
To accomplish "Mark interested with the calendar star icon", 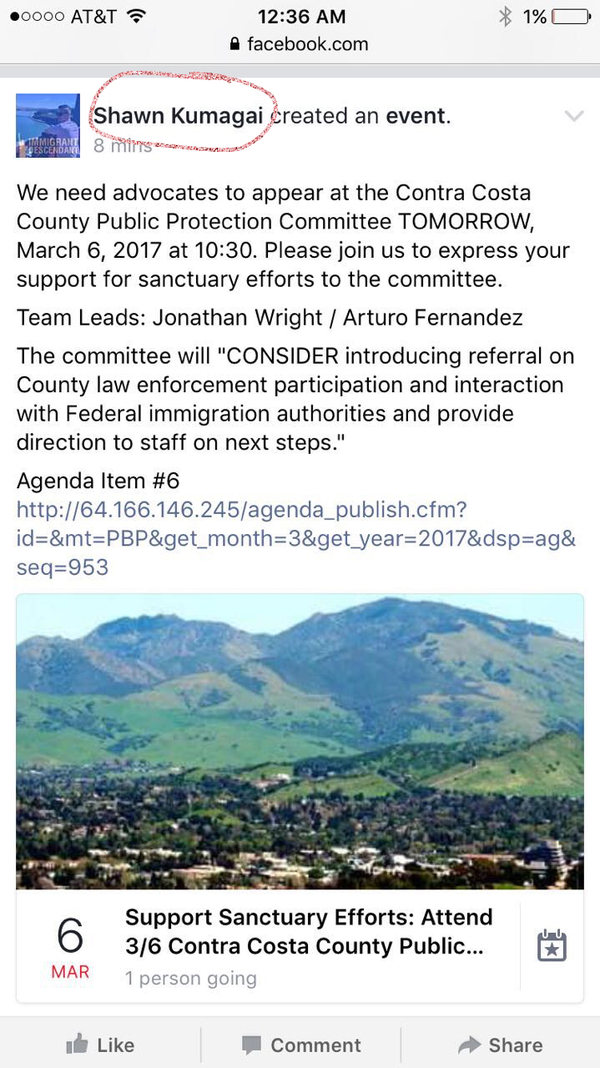I will pyautogui.click(x=552, y=945).
